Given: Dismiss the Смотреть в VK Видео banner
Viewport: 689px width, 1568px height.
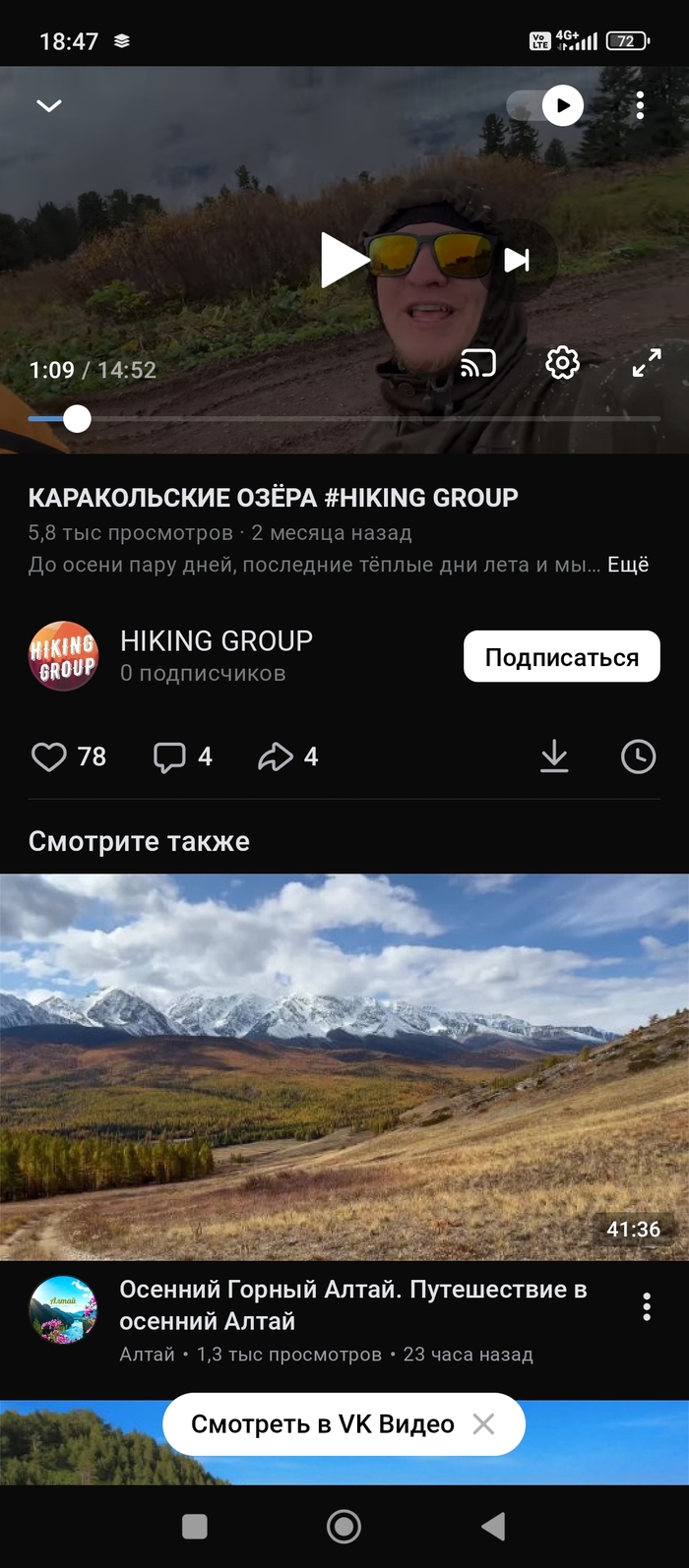Looking at the screenshot, I should 483,1423.
